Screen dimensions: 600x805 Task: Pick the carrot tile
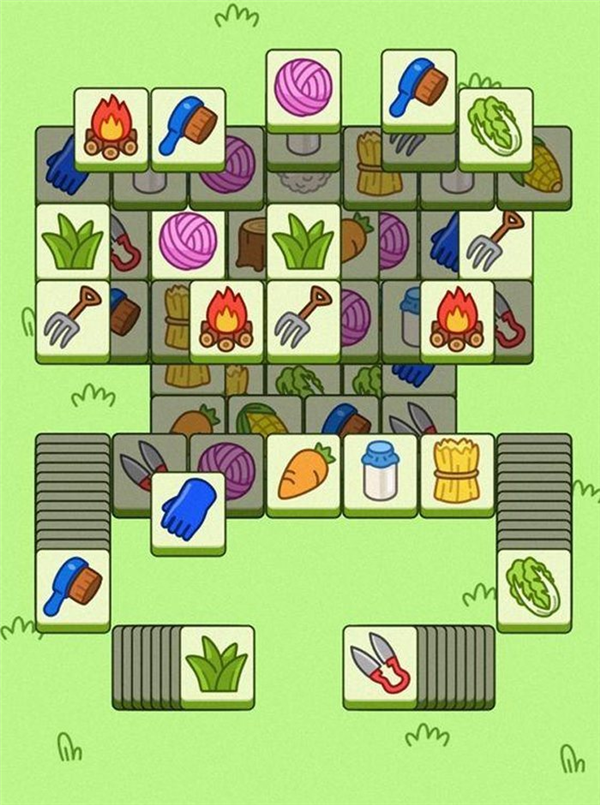(x=303, y=473)
